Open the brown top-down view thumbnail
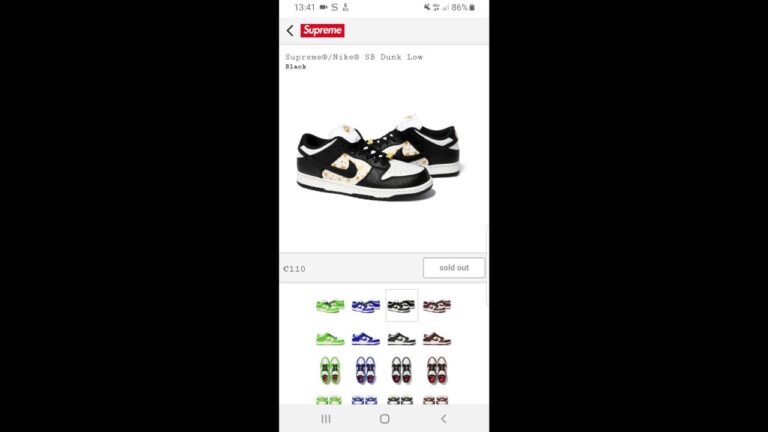This screenshot has width=768, height=432. click(437, 370)
